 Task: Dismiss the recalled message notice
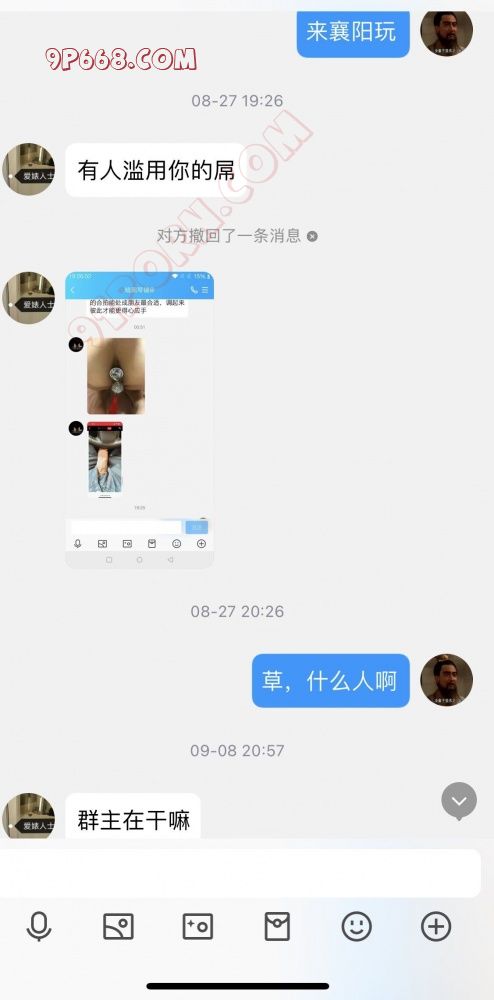click(312, 236)
